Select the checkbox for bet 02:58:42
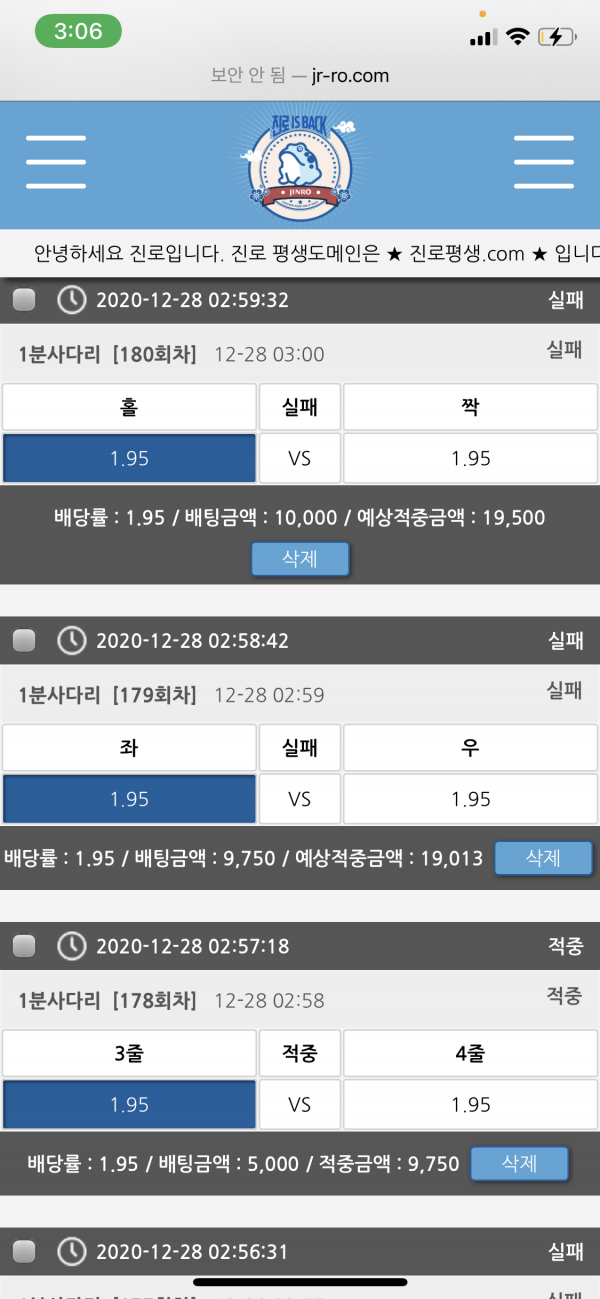The image size is (600, 1299). (24, 641)
